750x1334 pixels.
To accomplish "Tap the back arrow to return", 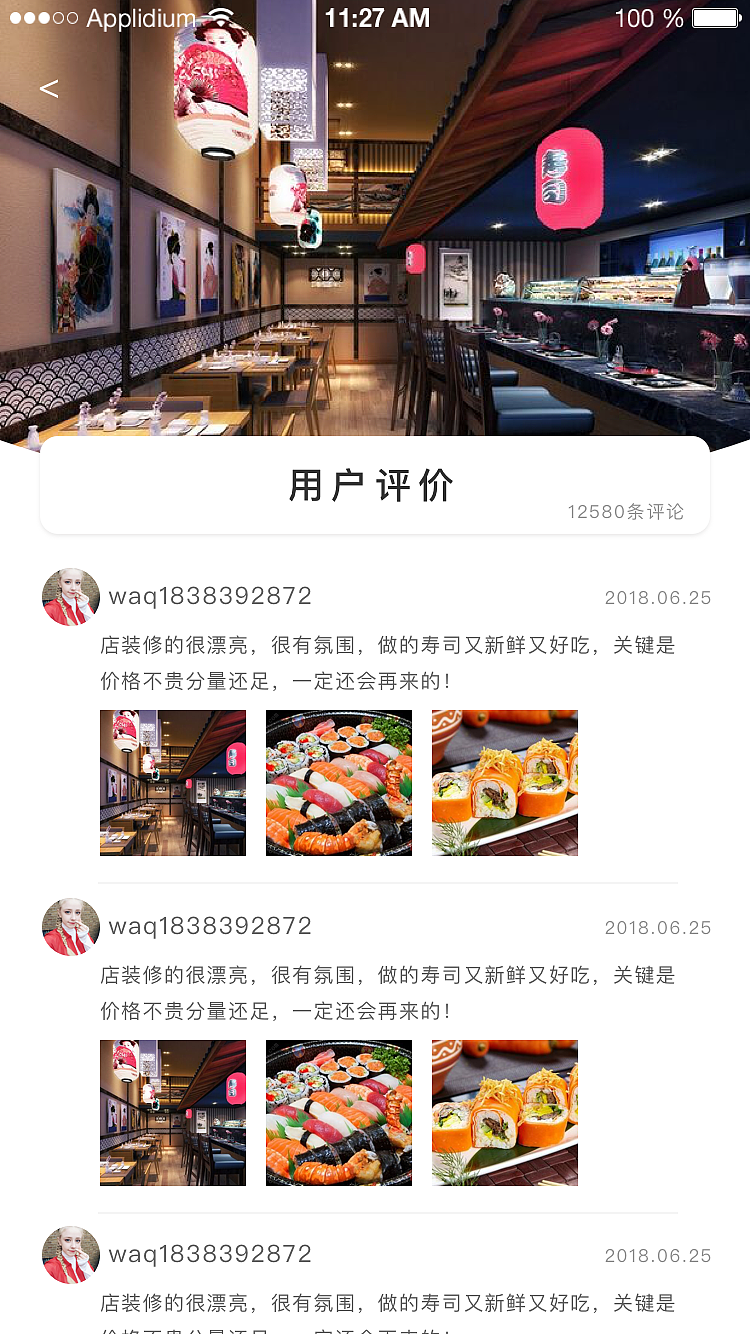I will [x=50, y=88].
